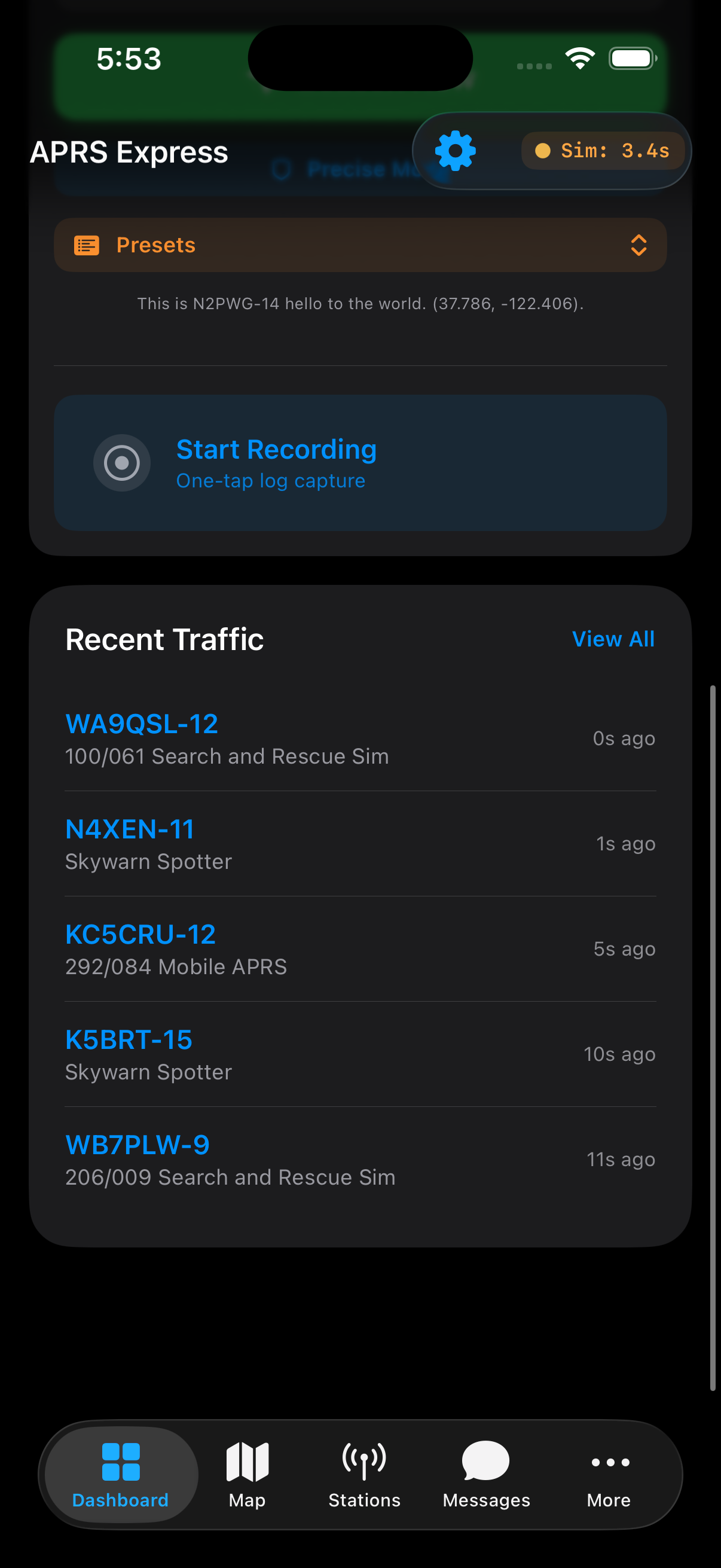The image size is (721, 1568).
Task: Switch to the Map tab
Action: tap(247, 1474)
